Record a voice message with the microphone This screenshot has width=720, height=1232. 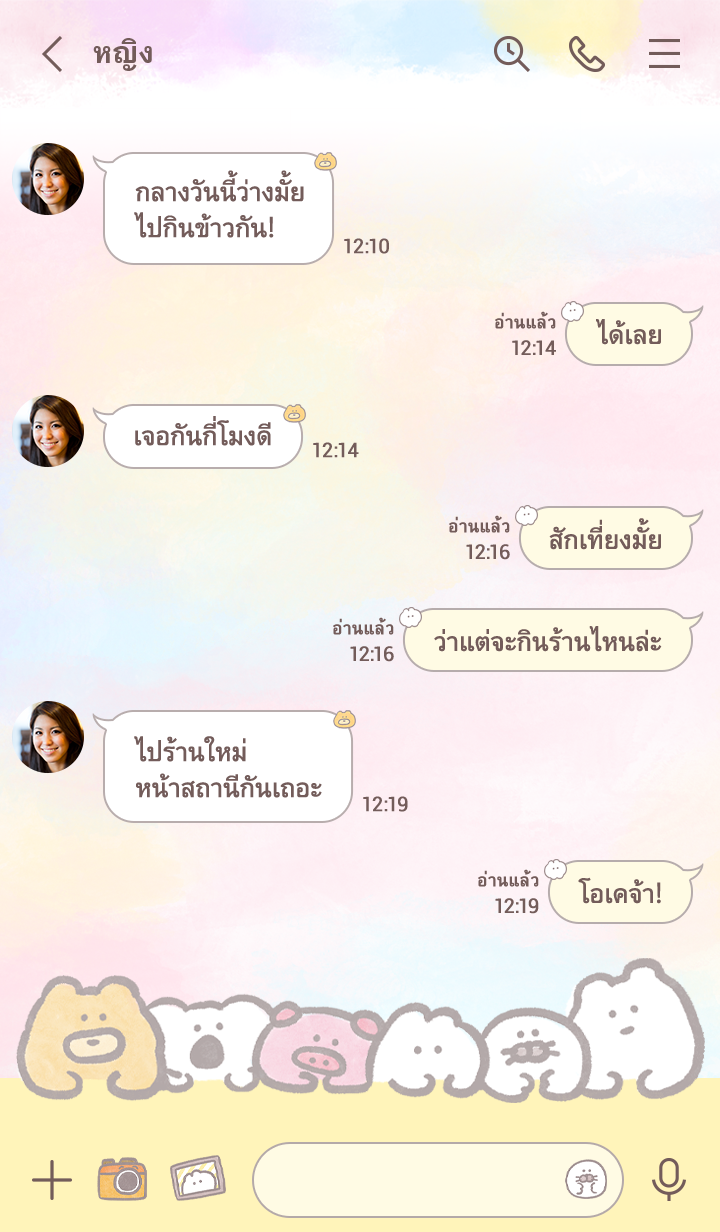point(668,1180)
